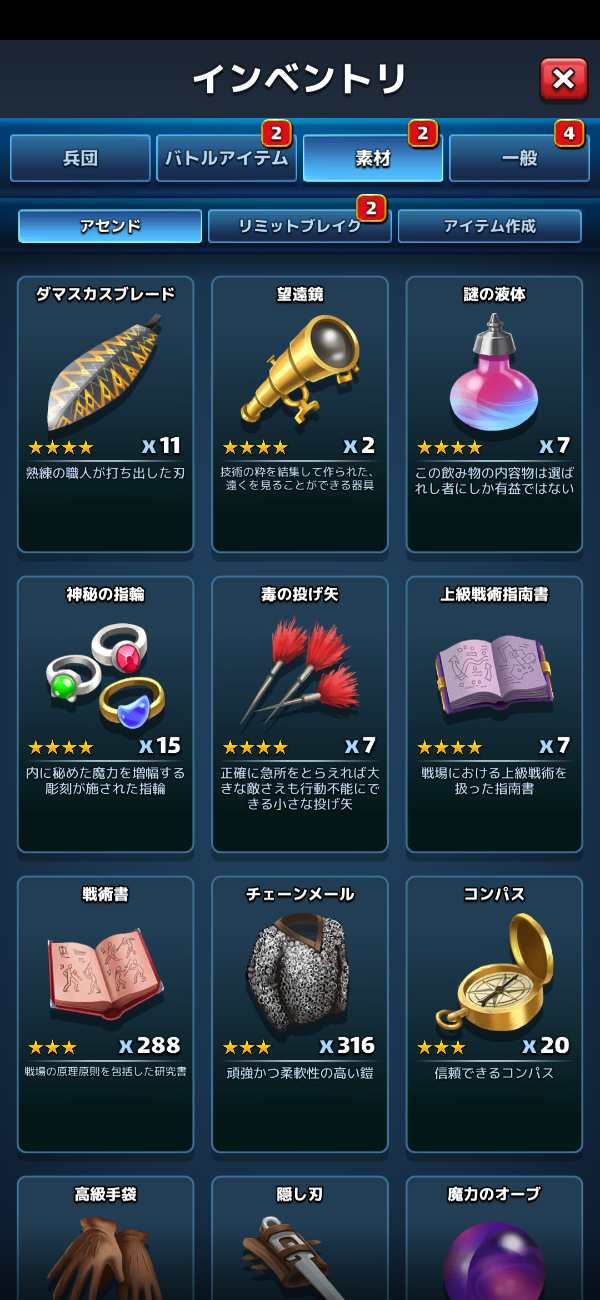Switch to the 兵団 tab

(80, 158)
